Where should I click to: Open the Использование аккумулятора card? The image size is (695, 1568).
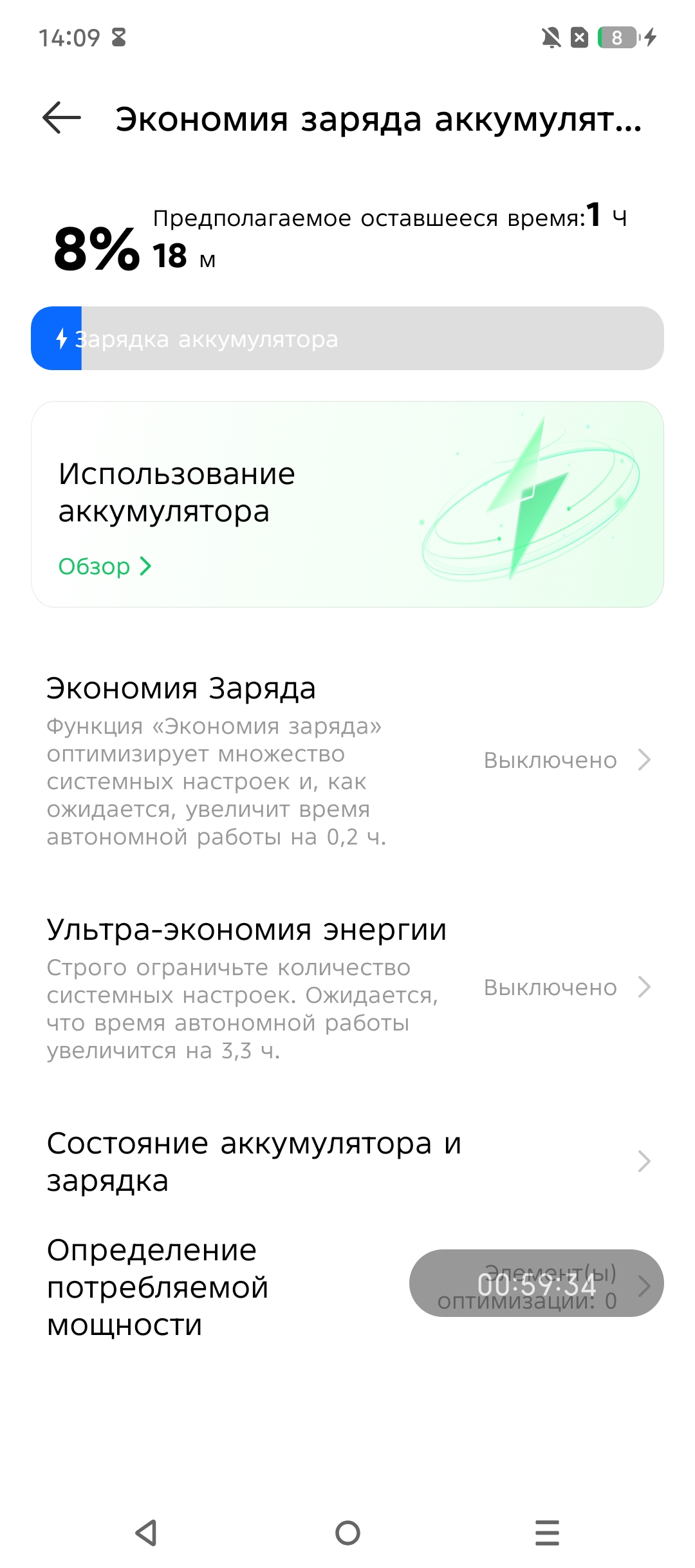pyautogui.click(x=347, y=503)
